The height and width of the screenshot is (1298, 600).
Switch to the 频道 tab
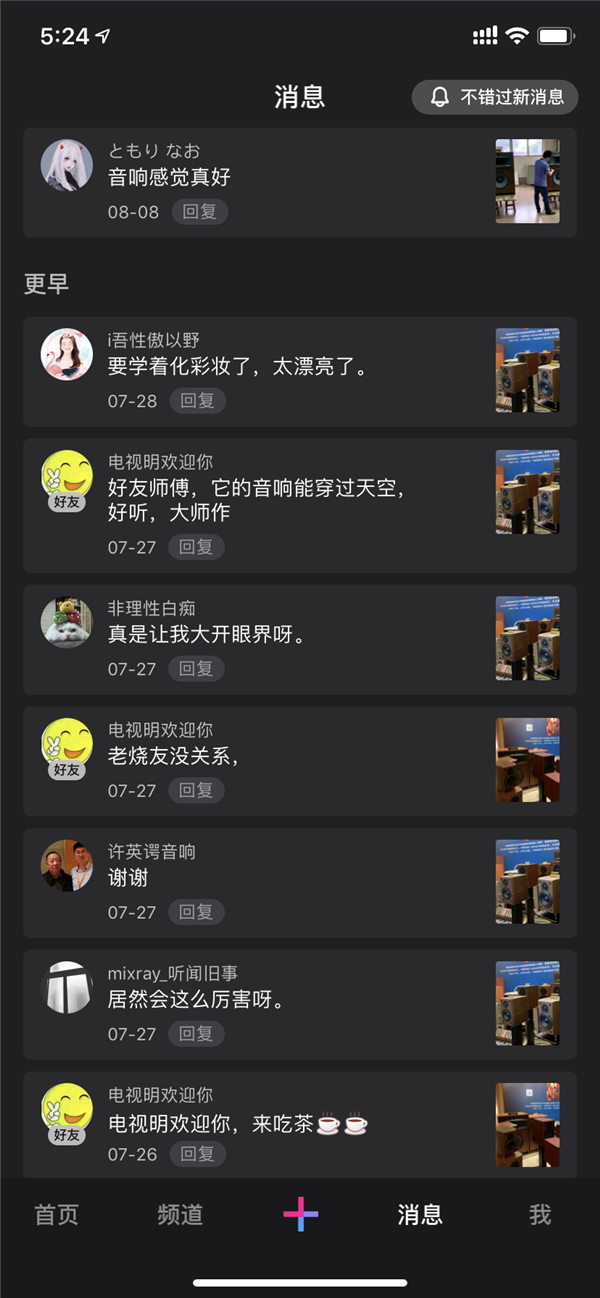(180, 1215)
